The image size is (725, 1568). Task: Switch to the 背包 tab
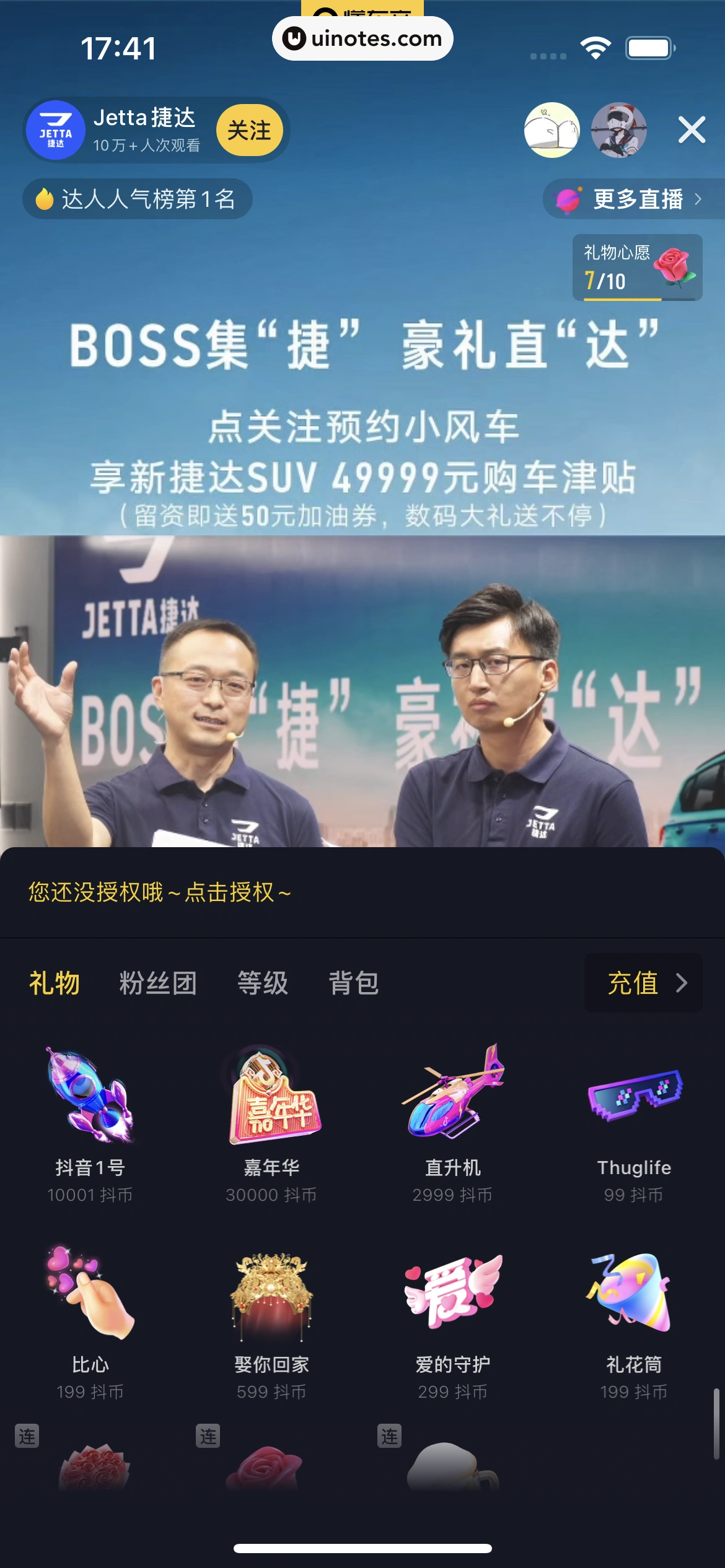(353, 983)
